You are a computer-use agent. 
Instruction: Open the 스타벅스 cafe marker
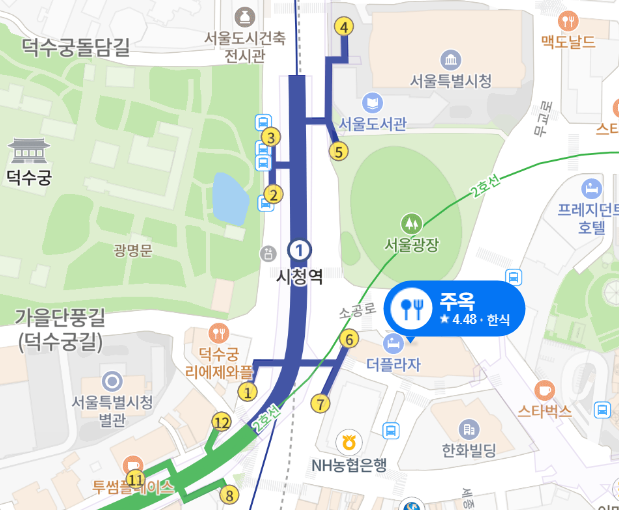[544, 389]
